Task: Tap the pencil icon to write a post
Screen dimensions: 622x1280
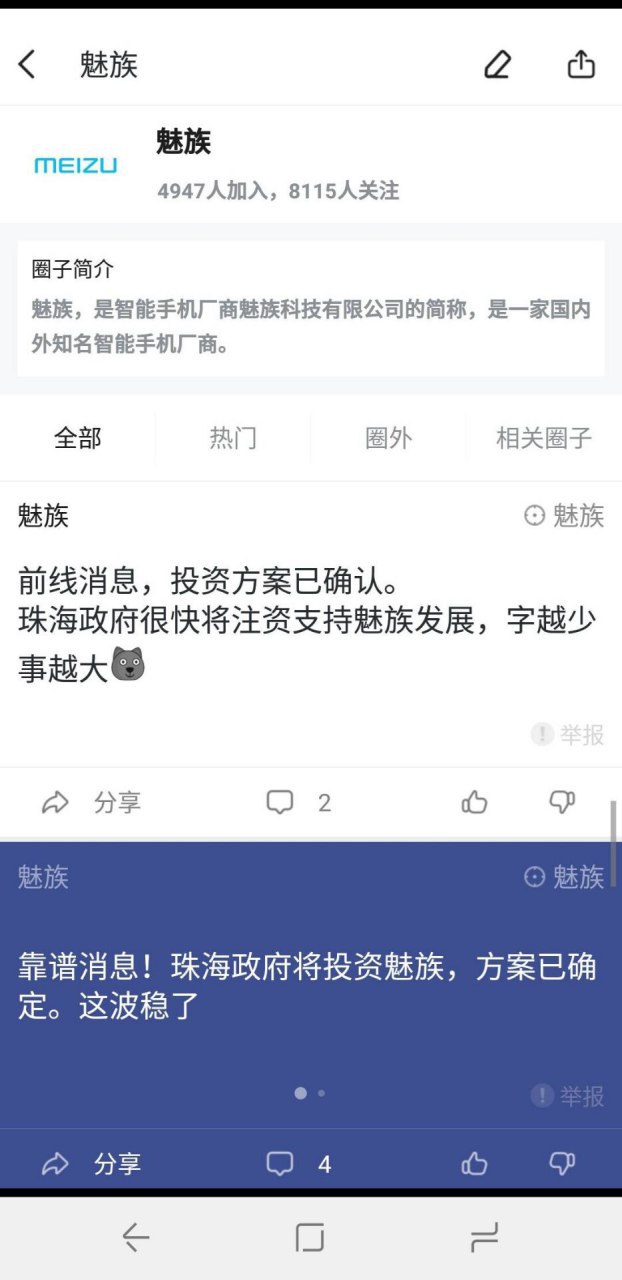Action: pyautogui.click(x=497, y=65)
